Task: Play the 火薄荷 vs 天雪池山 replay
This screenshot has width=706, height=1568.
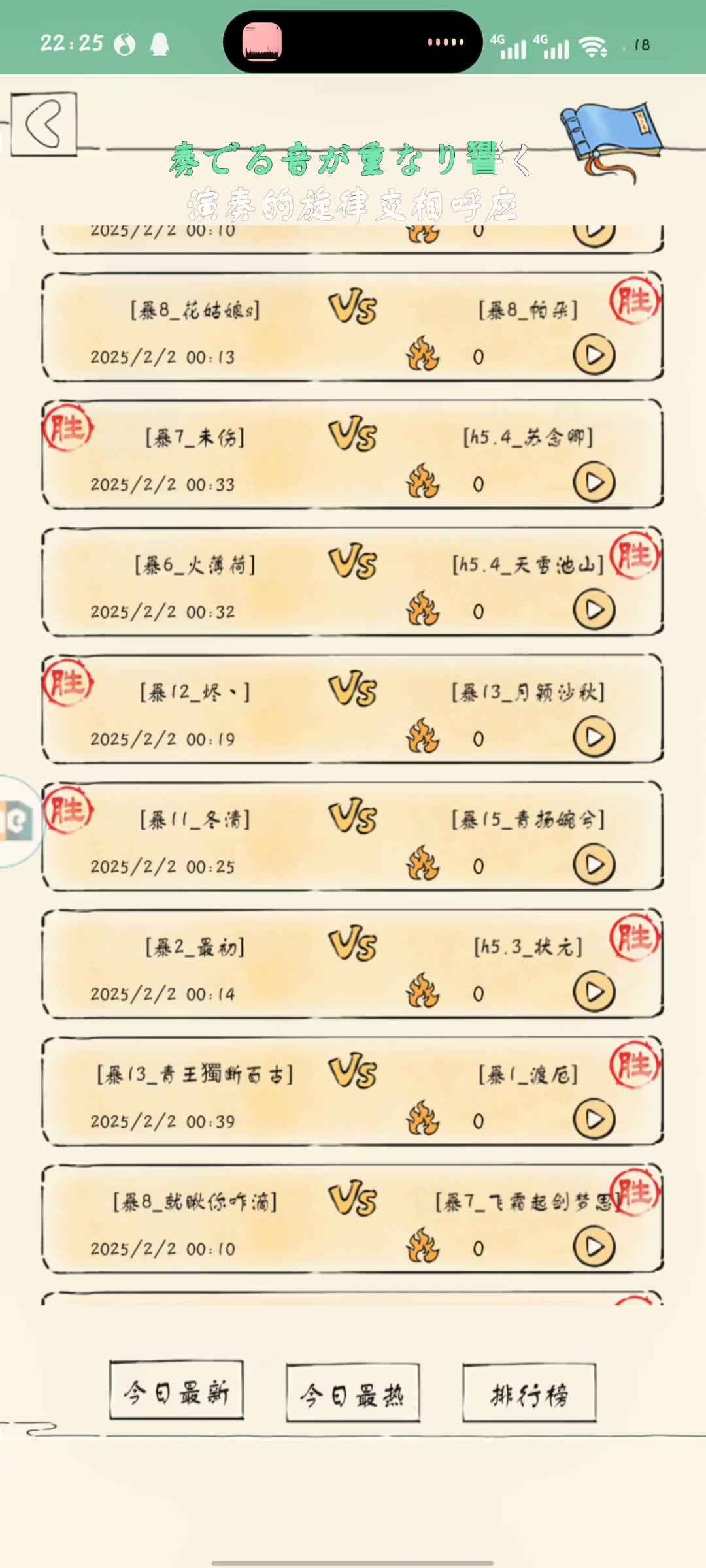Action: [x=594, y=610]
